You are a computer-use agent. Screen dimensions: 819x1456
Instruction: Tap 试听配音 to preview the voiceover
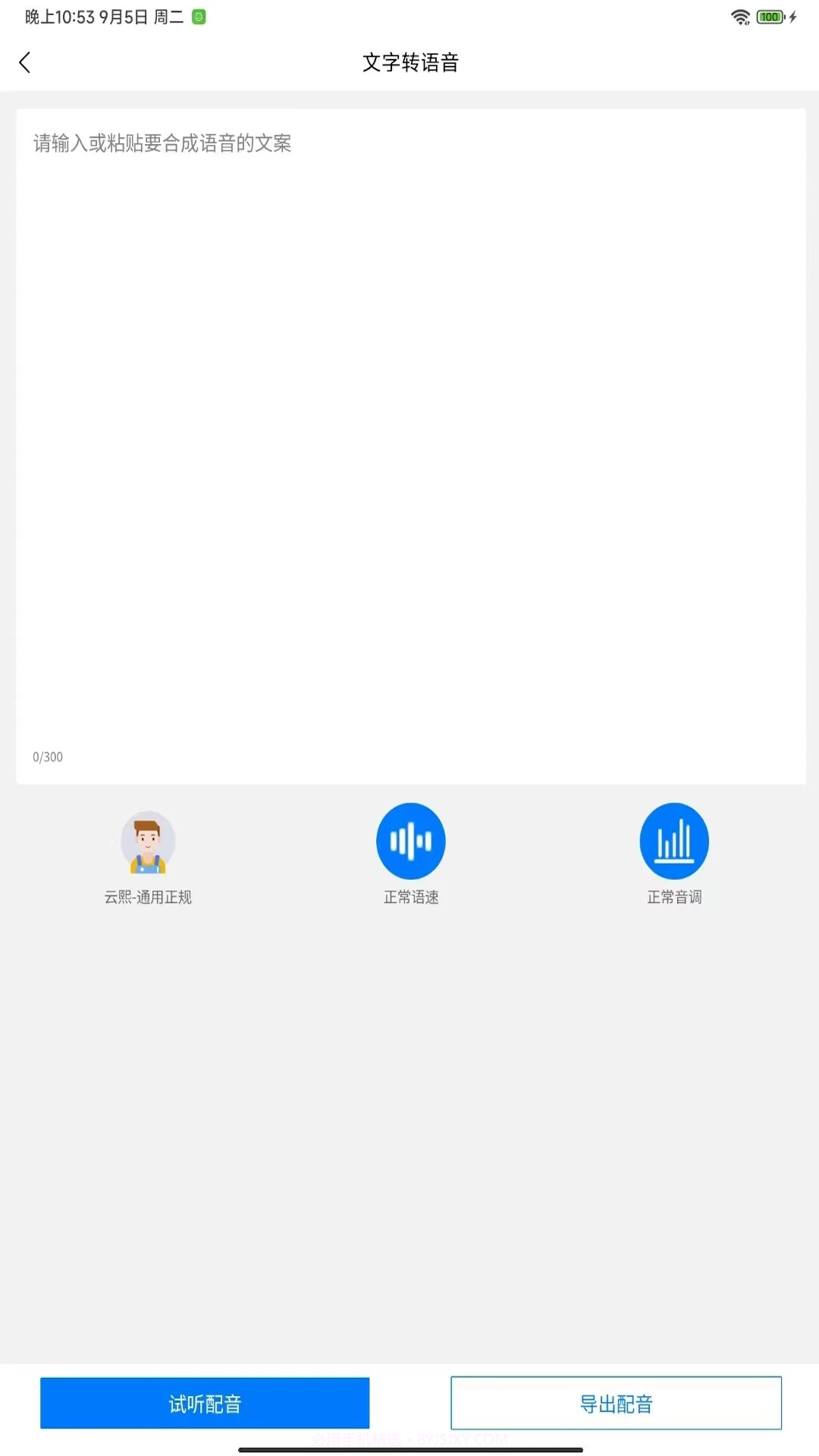[x=205, y=1403]
